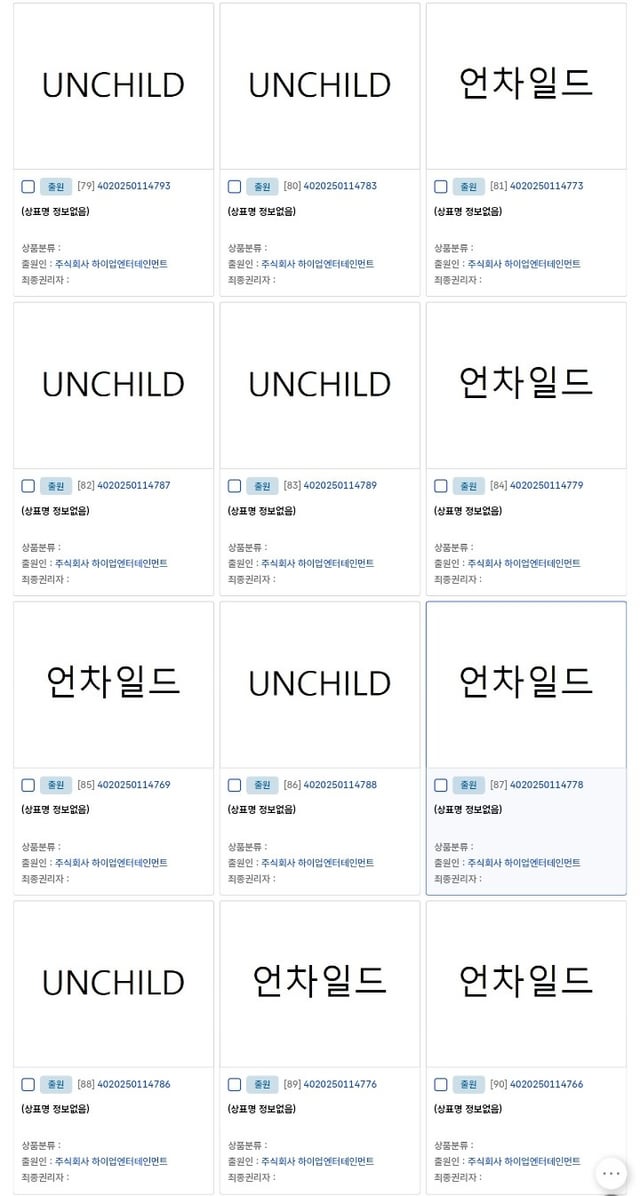The width and height of the screenshot is (640, 1196).
Task: Open application number 4020250114779
Action: (546, 485)
